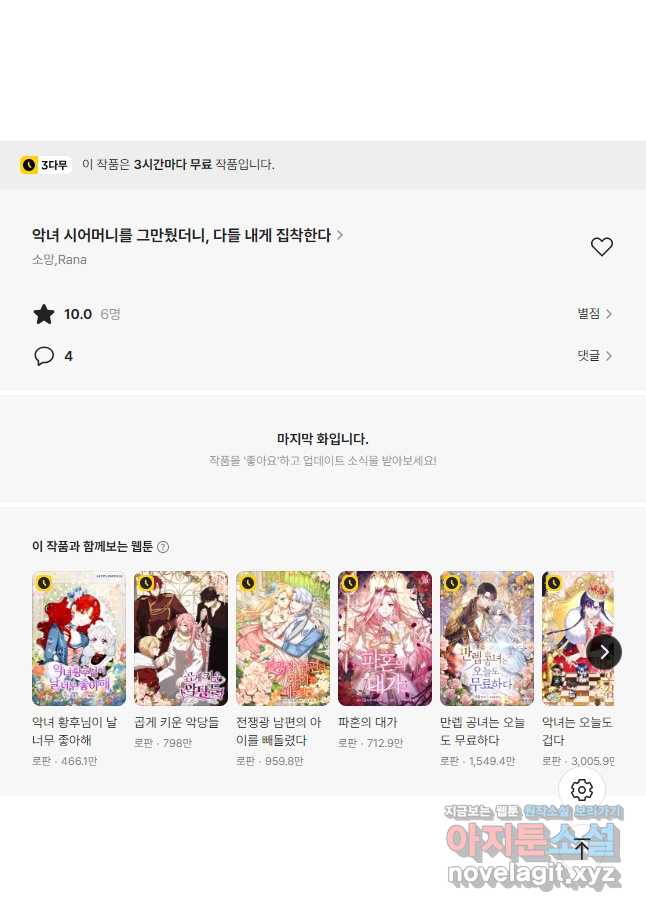Open webtoon 만렙 공녀는 오늘도 무료하다

pyautogui.click(x=487, y=638)
